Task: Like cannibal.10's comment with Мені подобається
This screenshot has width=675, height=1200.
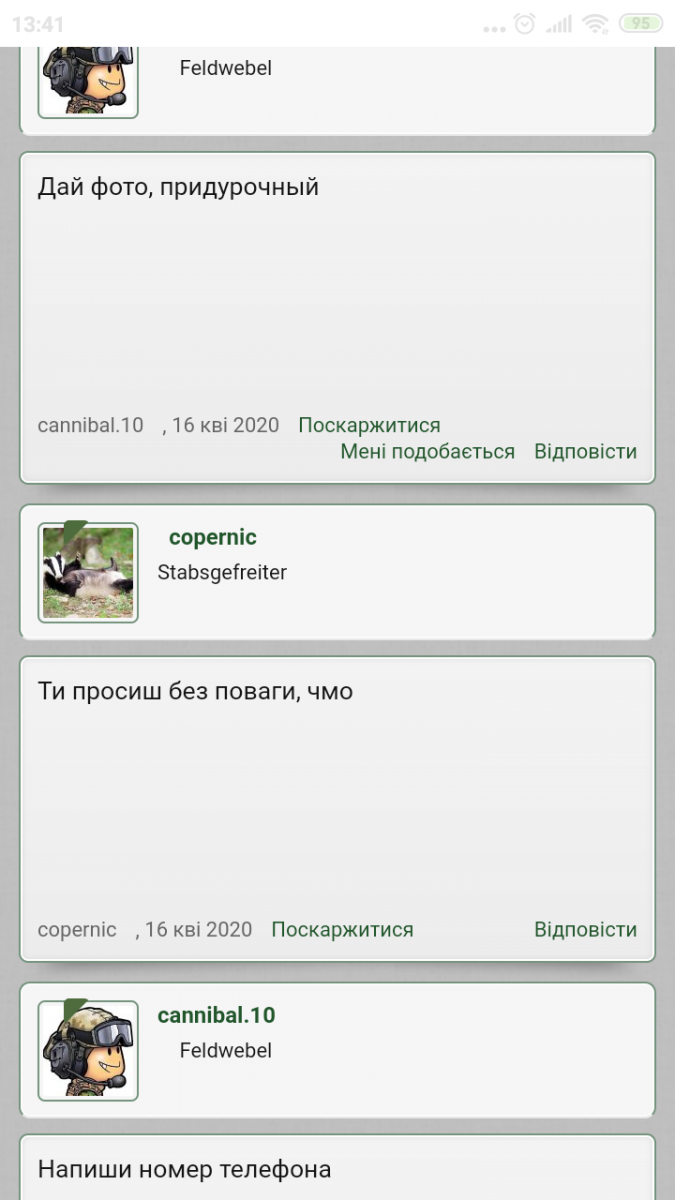Action: pos(427,451)
